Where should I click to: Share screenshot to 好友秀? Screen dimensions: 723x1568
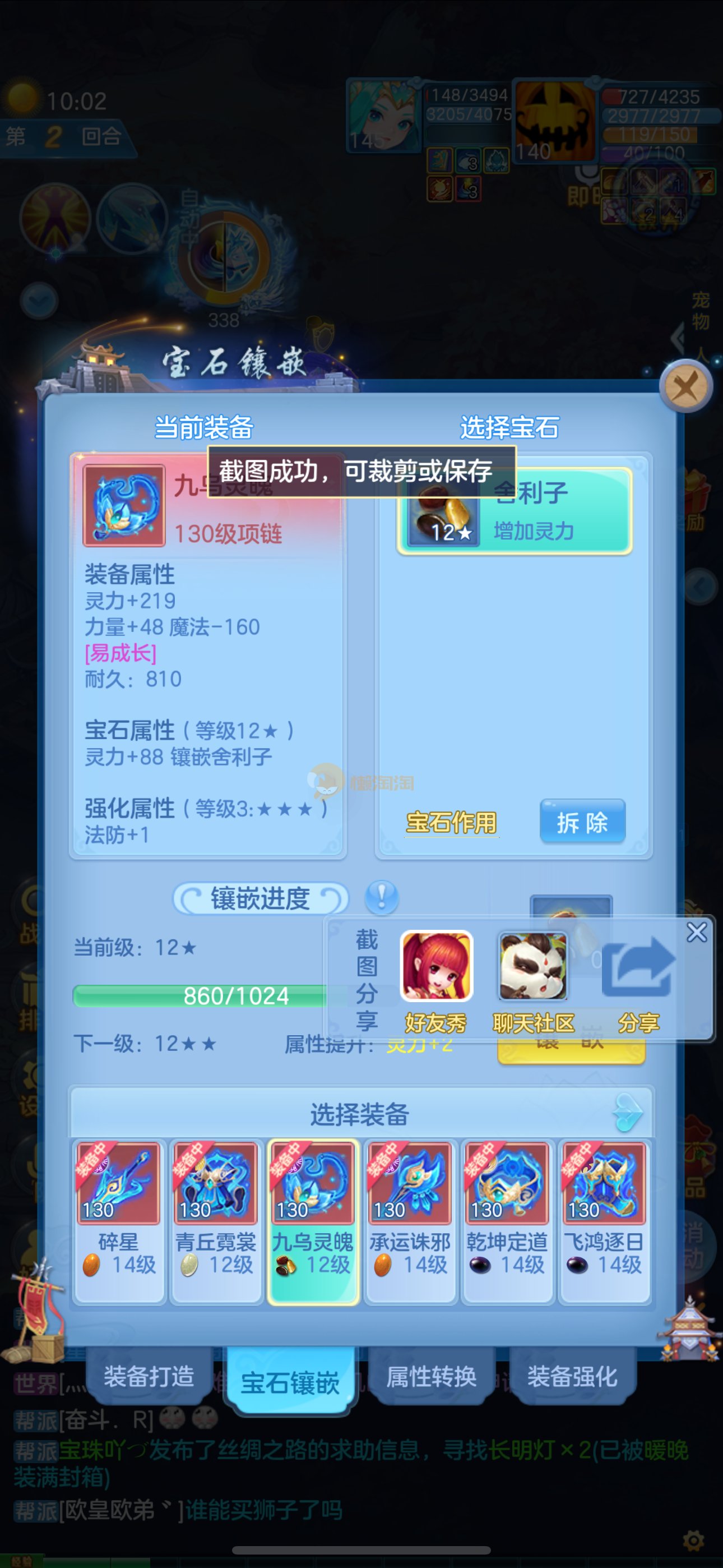tap(435, 980)
